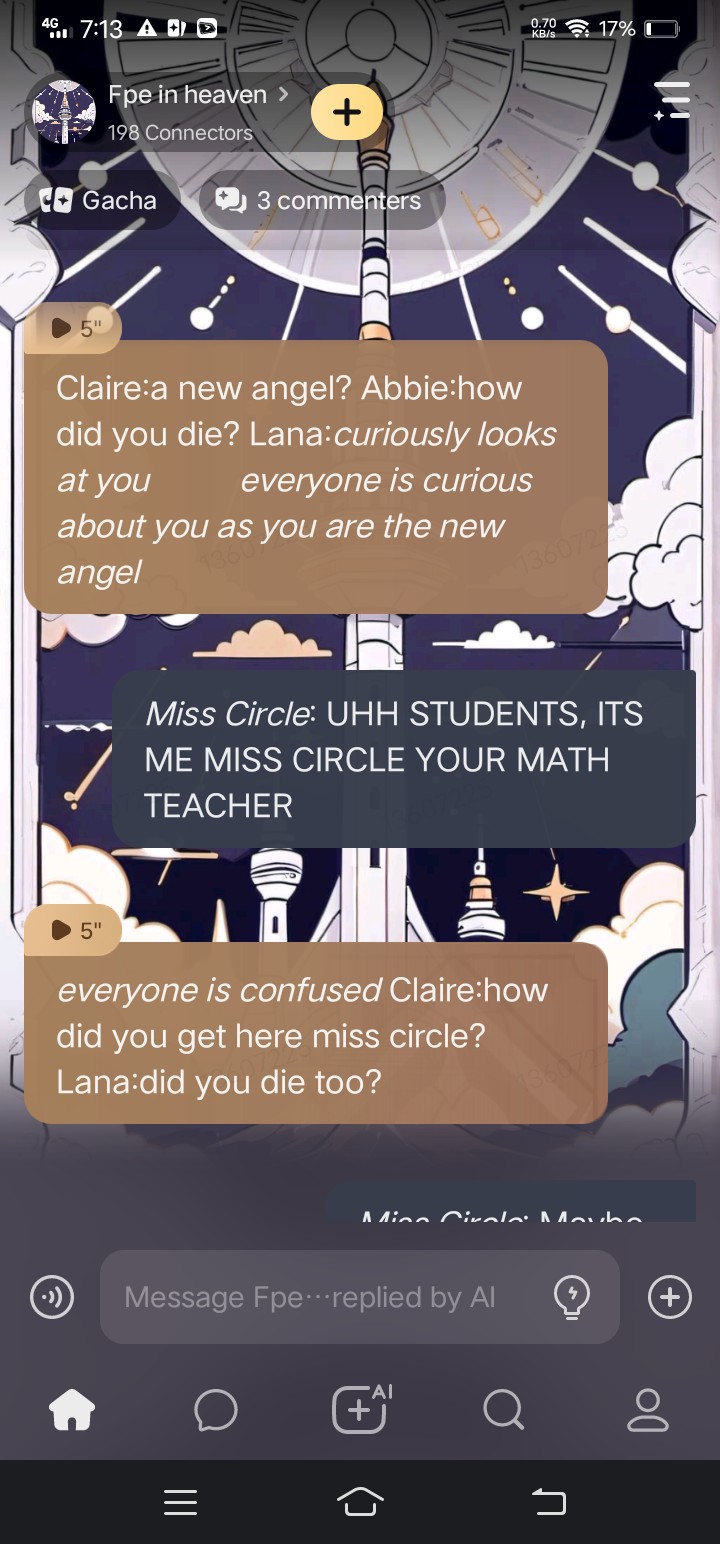Play audio for the "everyone is confused" message
This screenshot has height=1544, width=720.
(73, 930)
